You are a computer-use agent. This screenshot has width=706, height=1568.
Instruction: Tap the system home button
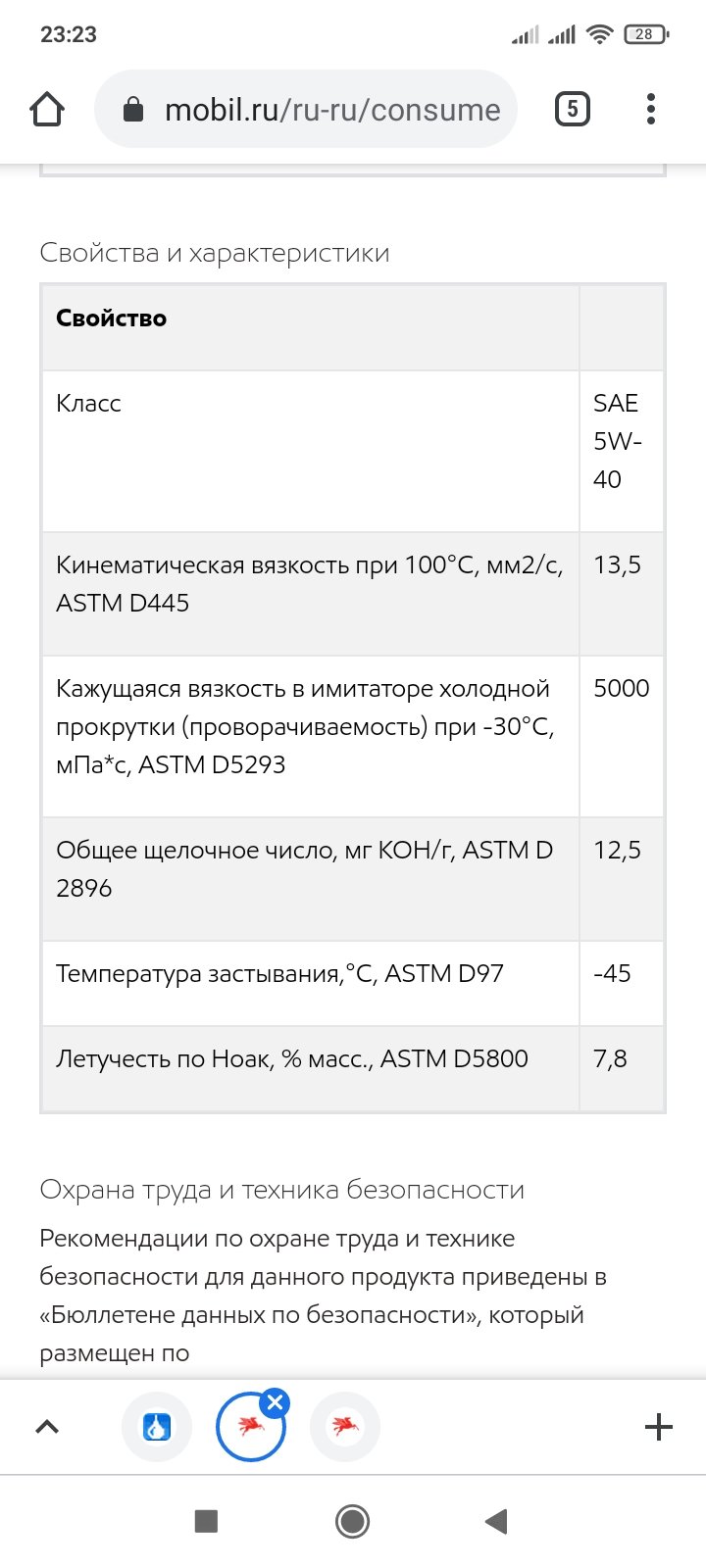coord(352,1521)
